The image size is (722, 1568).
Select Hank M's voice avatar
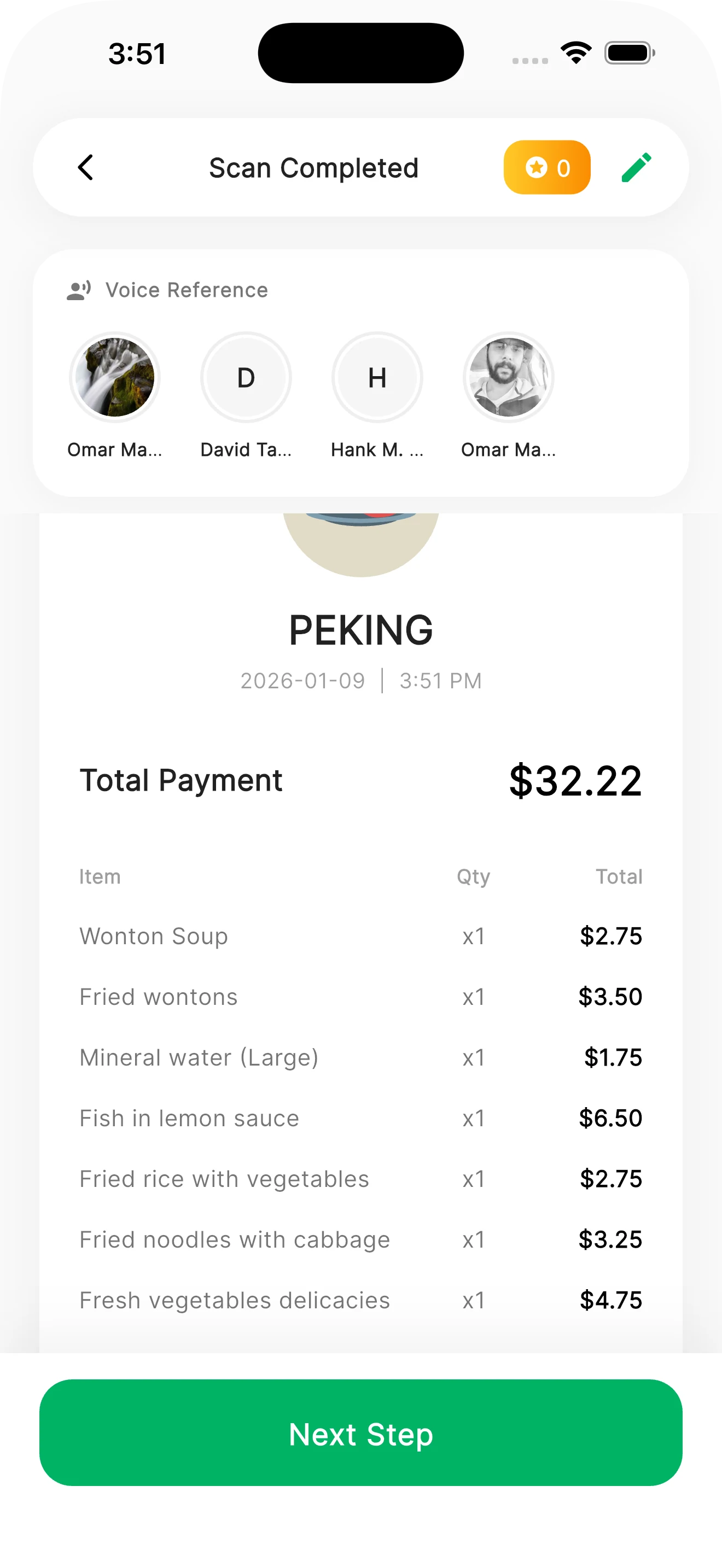(x=377, y=377)
